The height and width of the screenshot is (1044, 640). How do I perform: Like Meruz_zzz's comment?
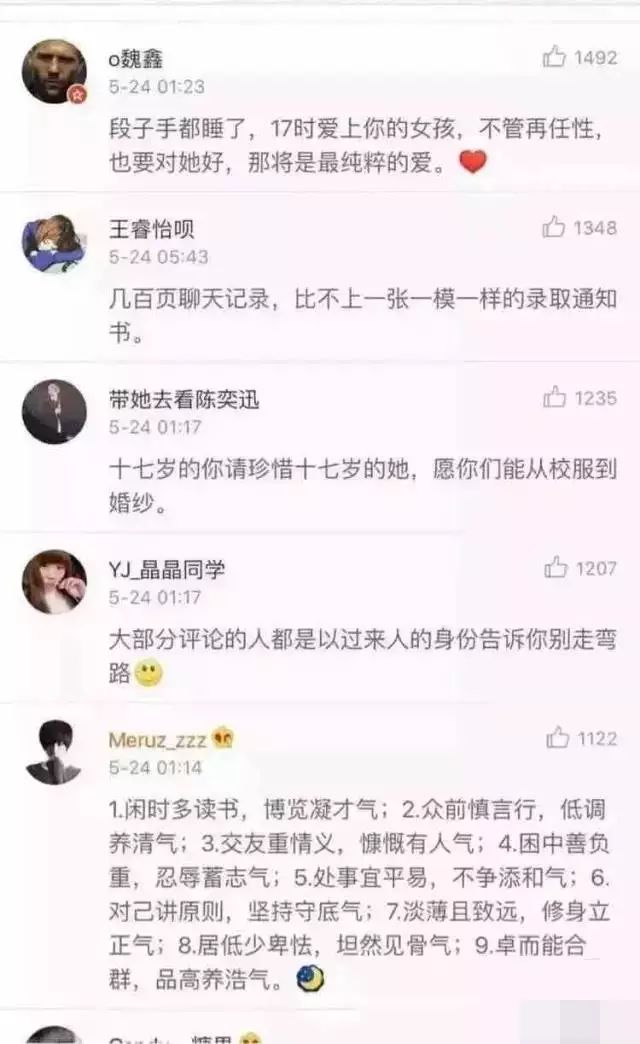tap(558, 738)
